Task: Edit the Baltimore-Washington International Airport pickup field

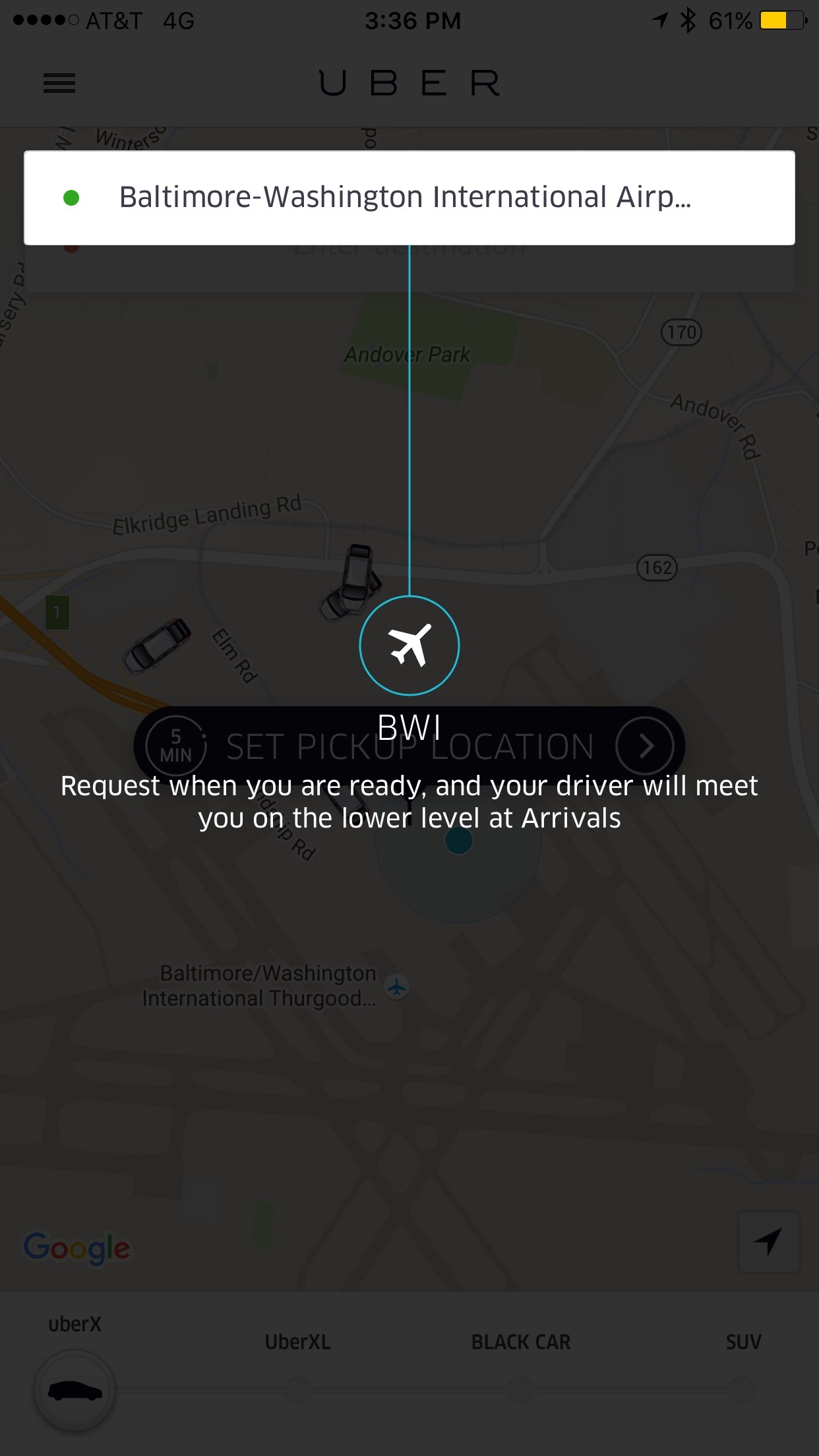Action: click(x=409, y=198)
